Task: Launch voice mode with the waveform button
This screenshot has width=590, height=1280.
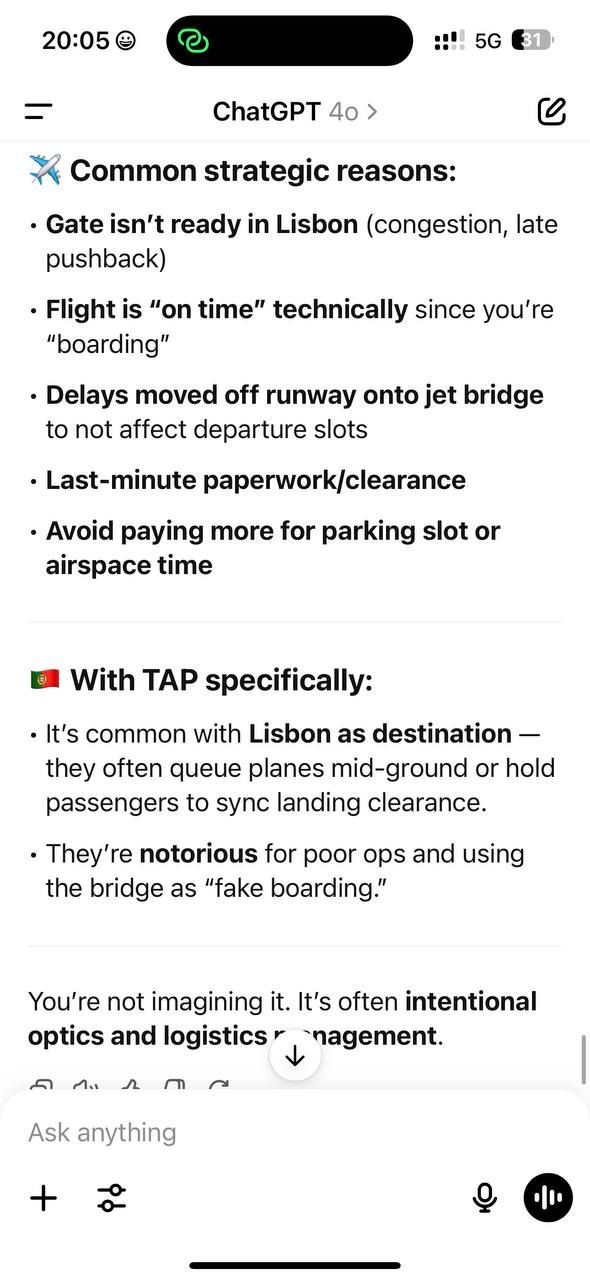Action: [x=548, y=1197]
